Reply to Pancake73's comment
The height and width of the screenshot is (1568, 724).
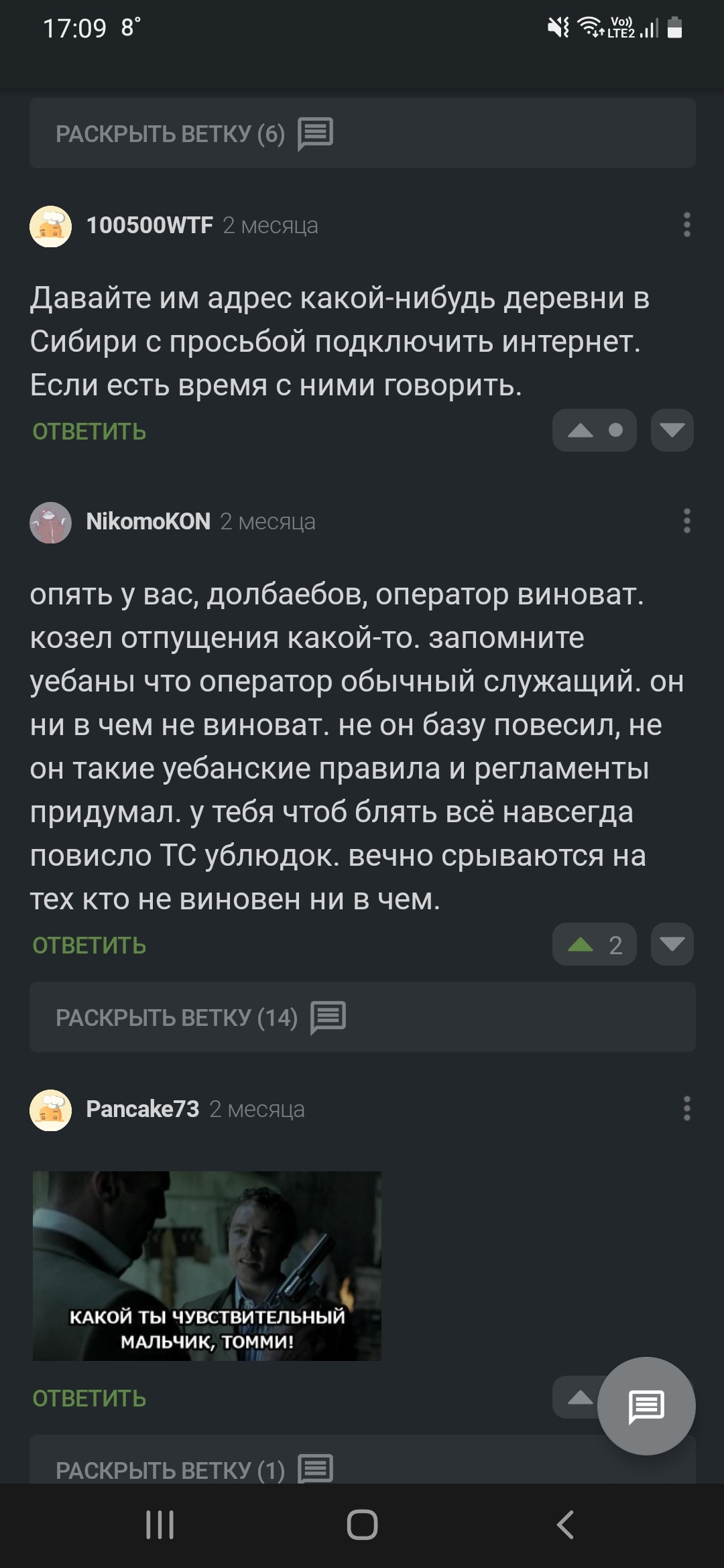(x=89, y=1398)
